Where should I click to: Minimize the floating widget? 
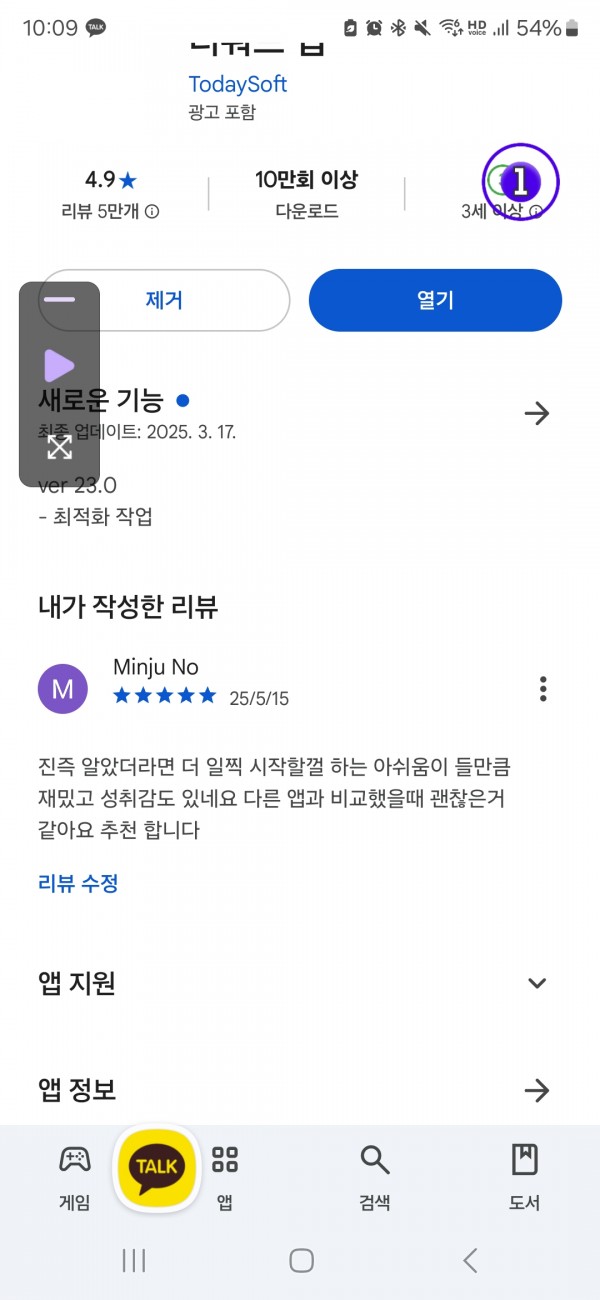click(59, 299)
